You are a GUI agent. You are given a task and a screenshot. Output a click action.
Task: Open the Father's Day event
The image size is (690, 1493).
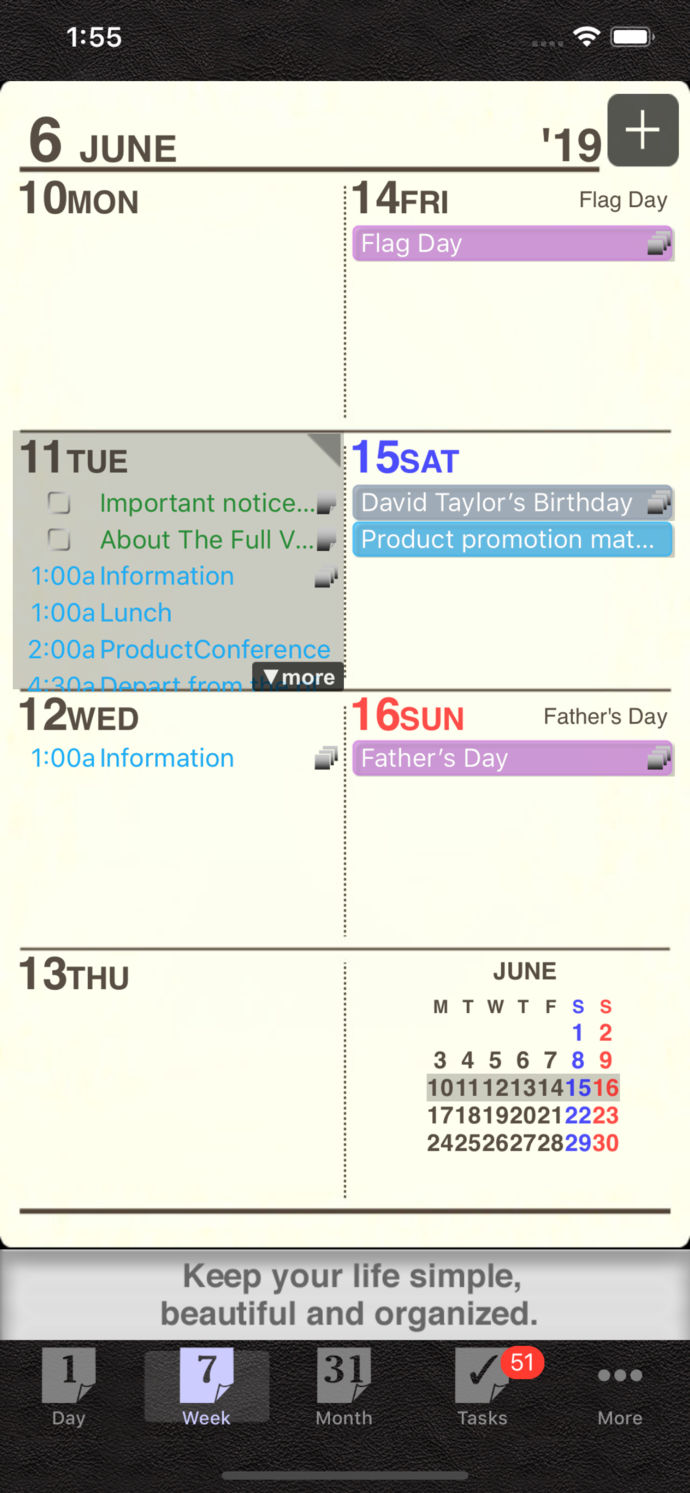coord(512,759)
